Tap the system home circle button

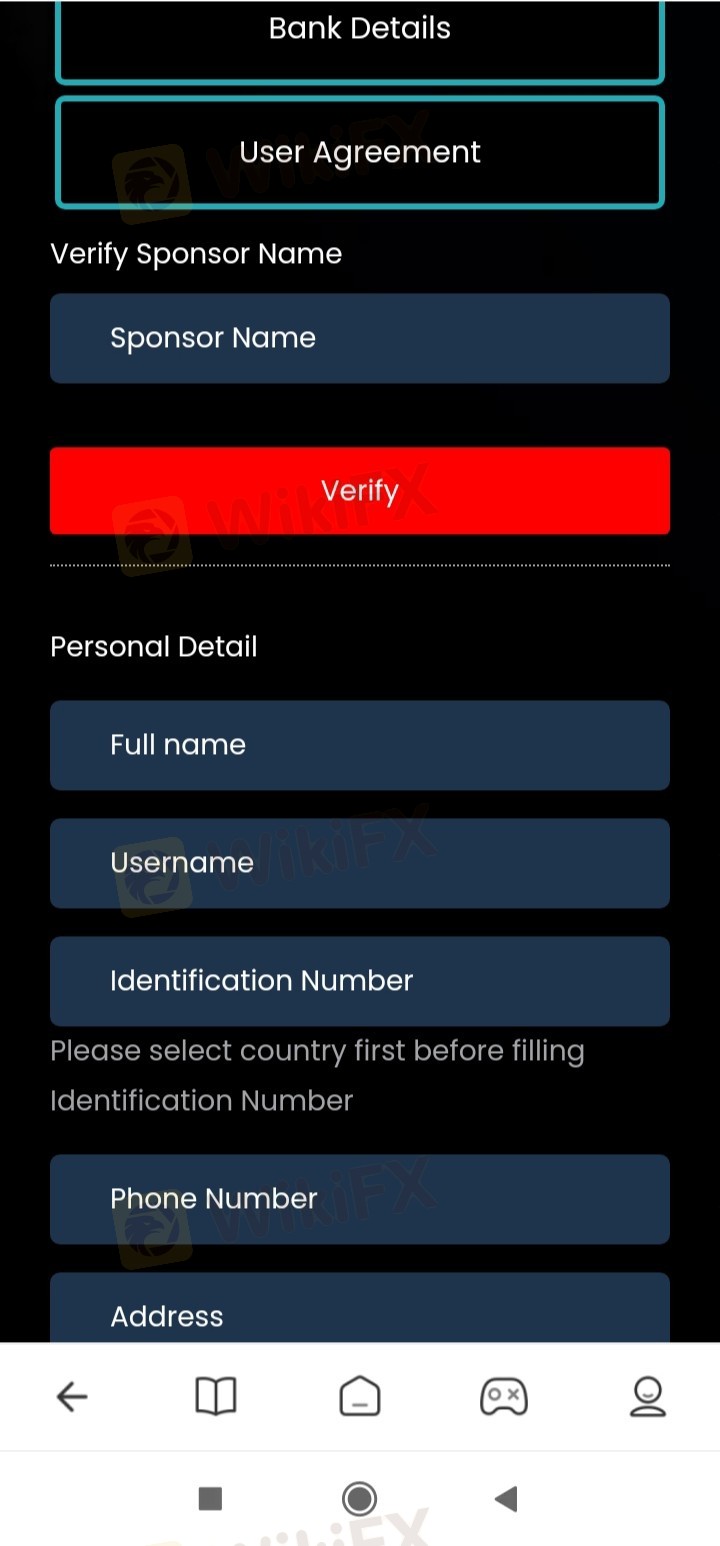pyautogui.click(x=359, y=1498)
